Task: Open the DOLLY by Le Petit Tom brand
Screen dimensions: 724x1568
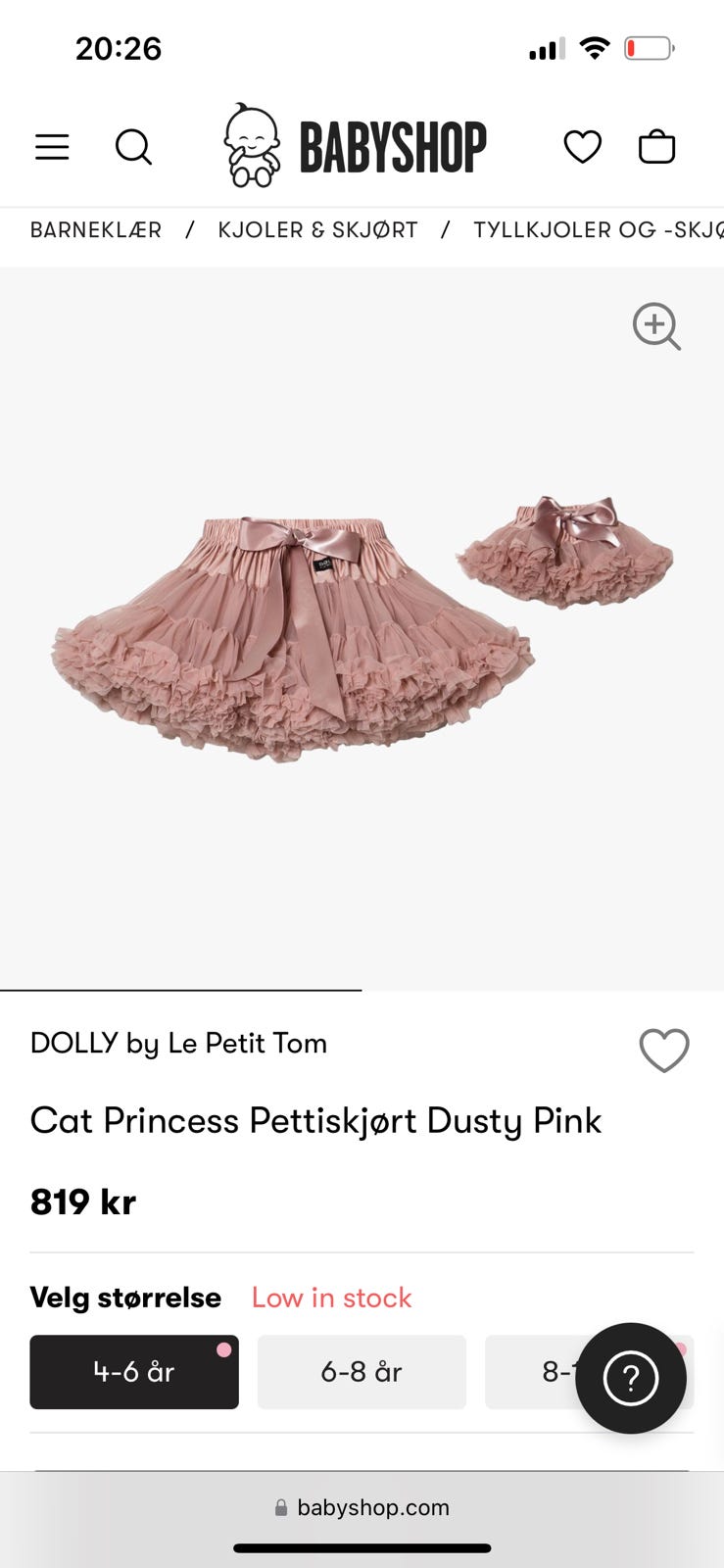Action: pos(178,1043)
